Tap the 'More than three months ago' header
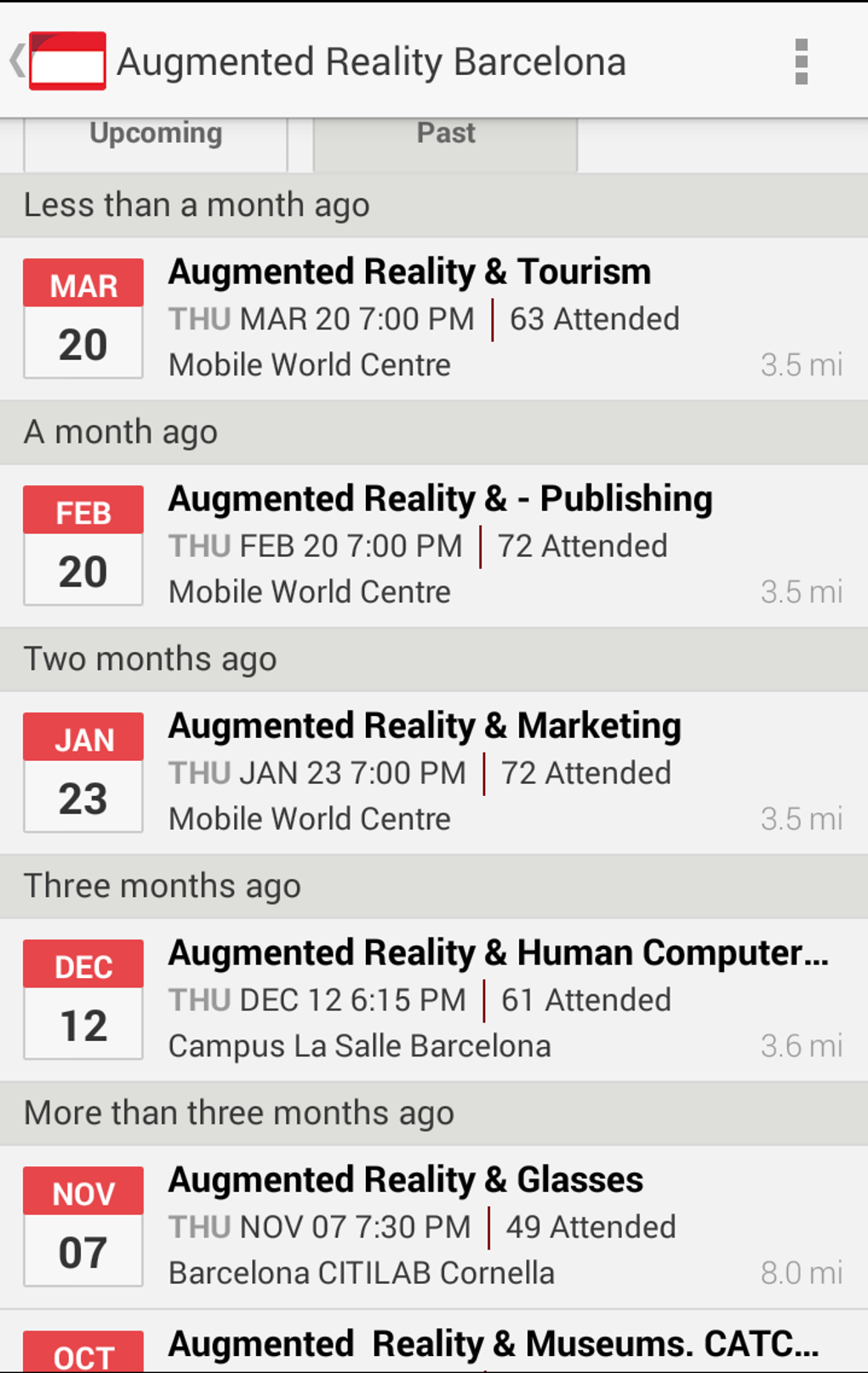This screenshot has width=868, height=1373. 239,1112
